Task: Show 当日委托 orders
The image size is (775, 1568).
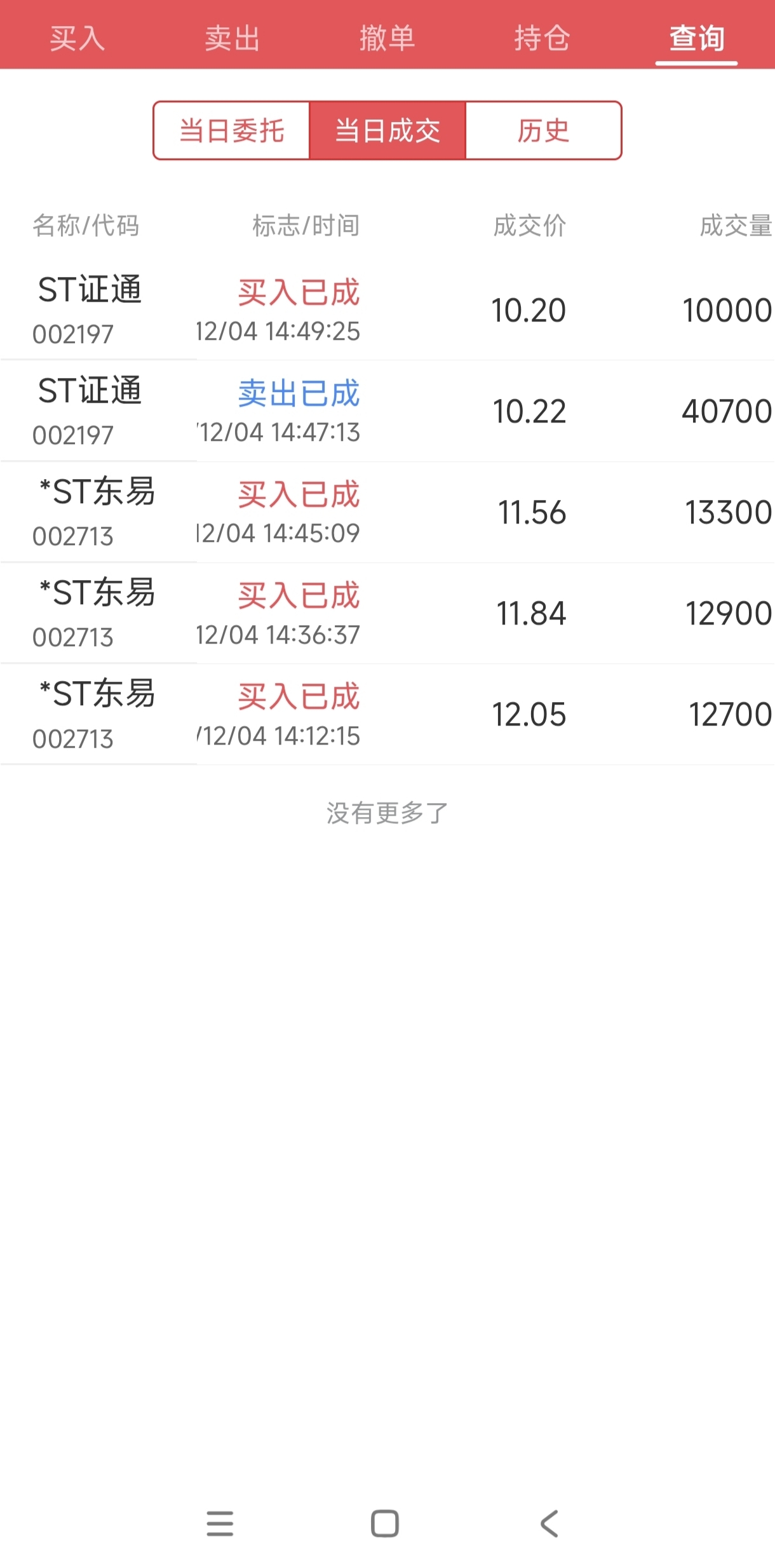Action: coord(232,131)
